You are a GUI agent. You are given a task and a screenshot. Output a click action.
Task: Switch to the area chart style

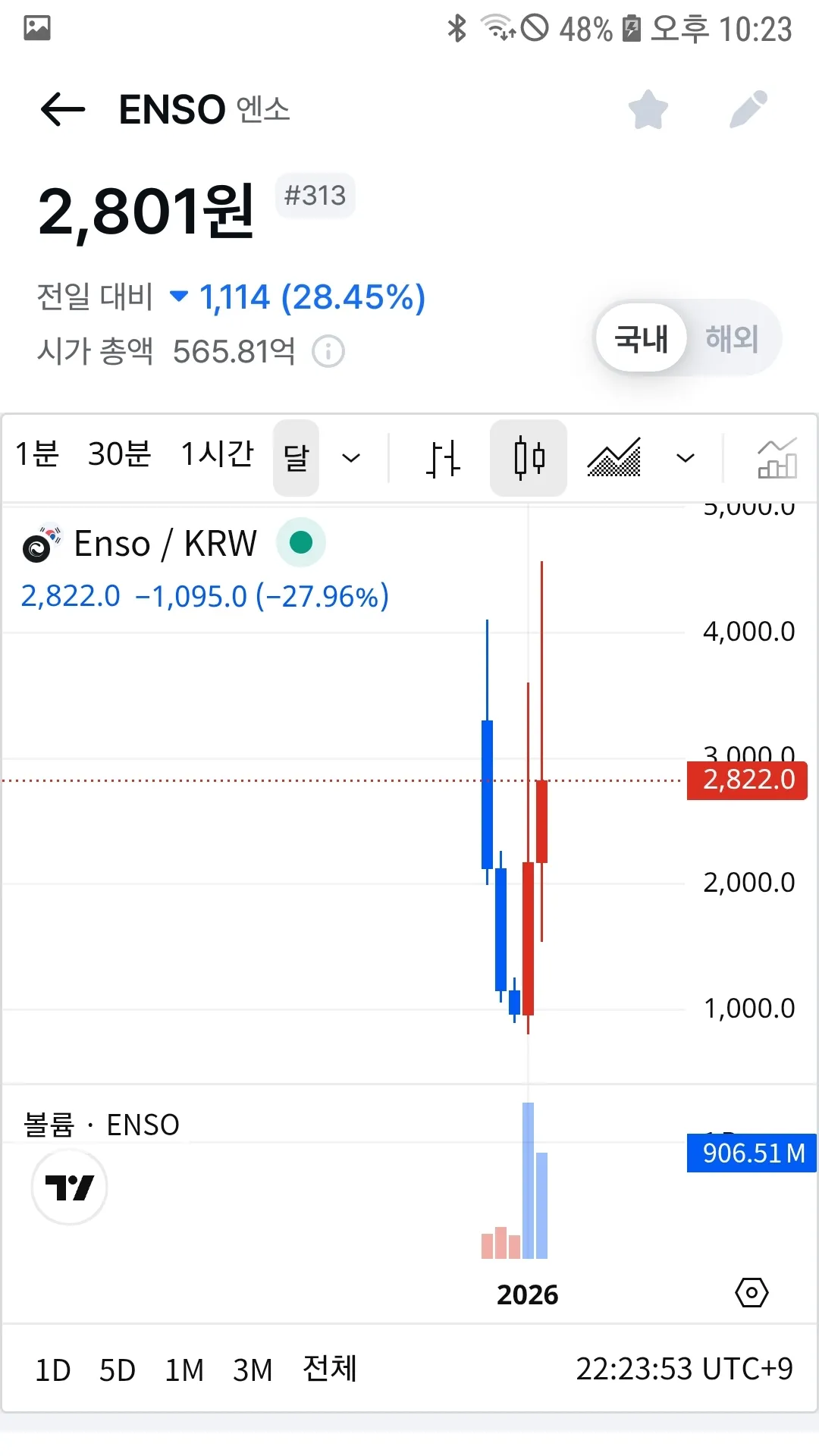tap(614, 458)
